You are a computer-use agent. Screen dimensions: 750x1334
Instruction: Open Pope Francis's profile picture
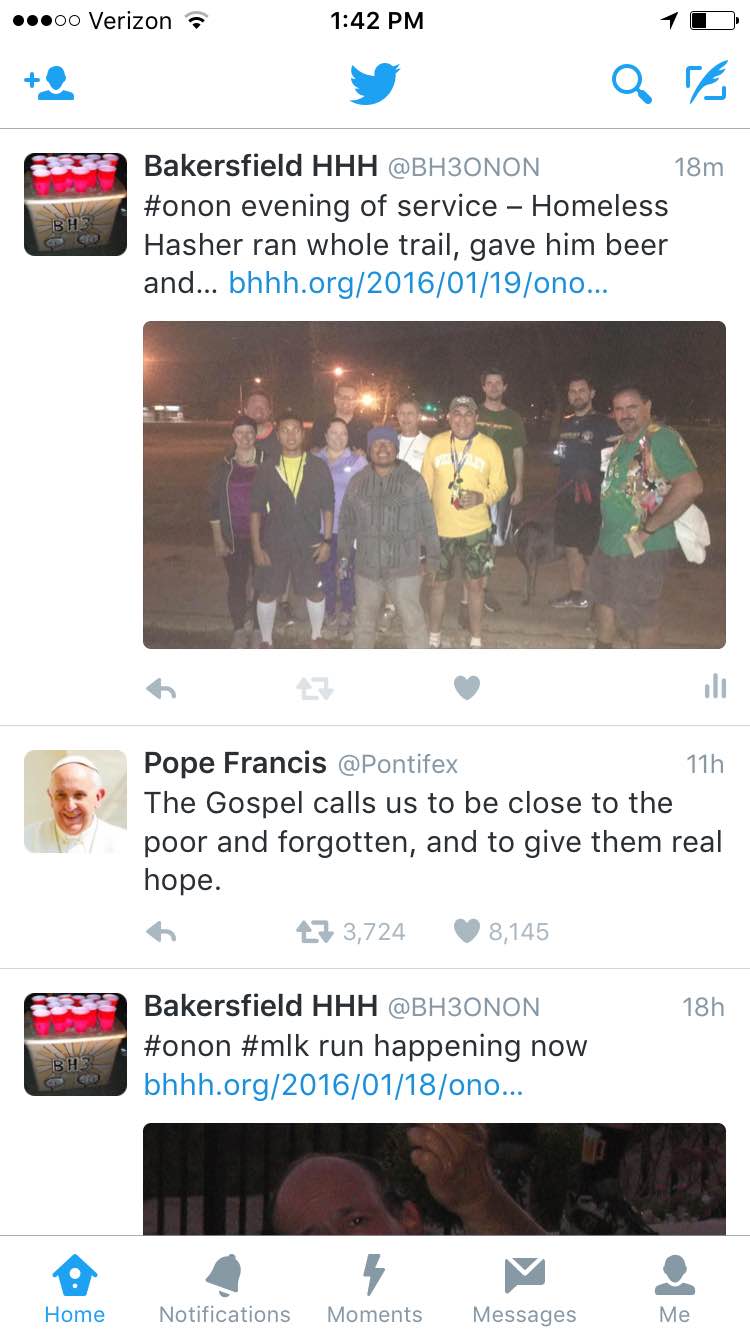(75, 801)
